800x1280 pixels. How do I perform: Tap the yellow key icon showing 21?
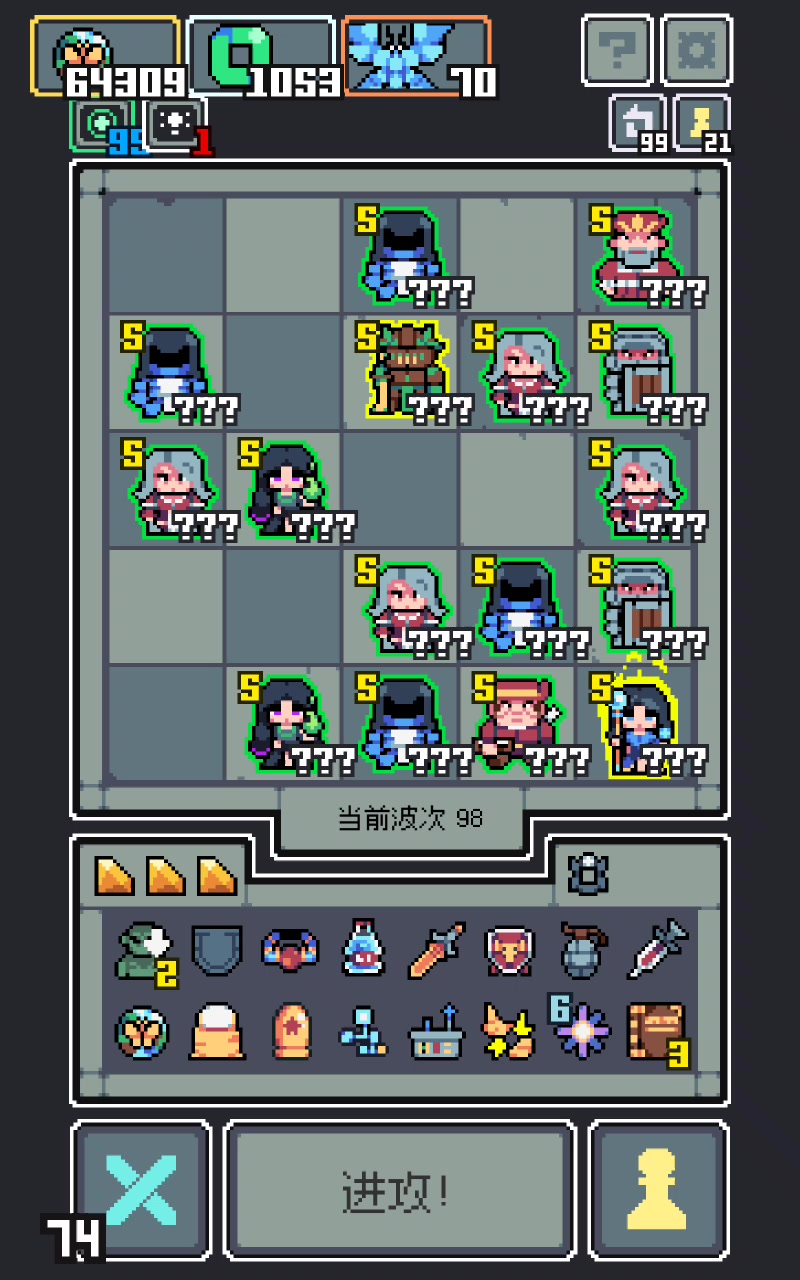click(x=702, y=124)
